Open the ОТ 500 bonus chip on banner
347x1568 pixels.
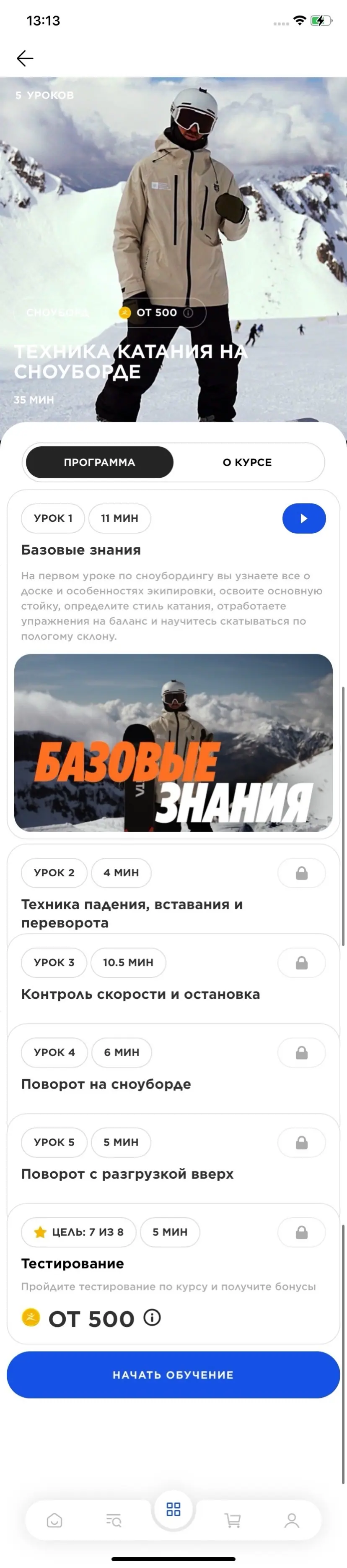point(163,313)
